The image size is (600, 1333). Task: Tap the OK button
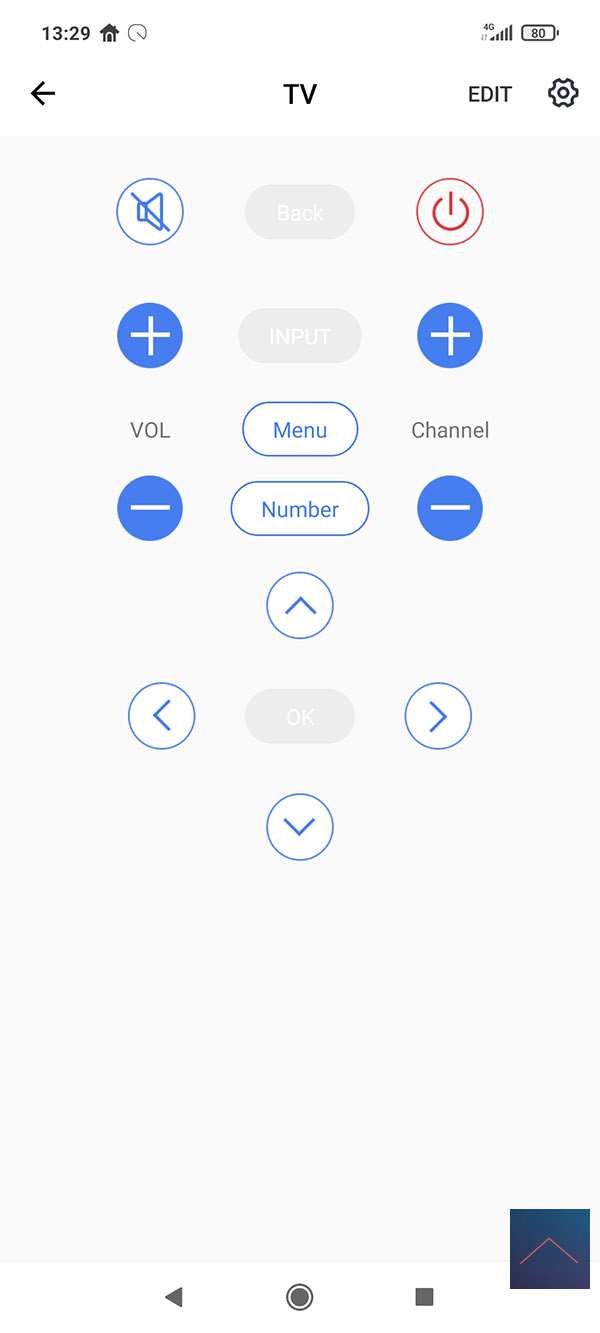click(x=300, y=716)
